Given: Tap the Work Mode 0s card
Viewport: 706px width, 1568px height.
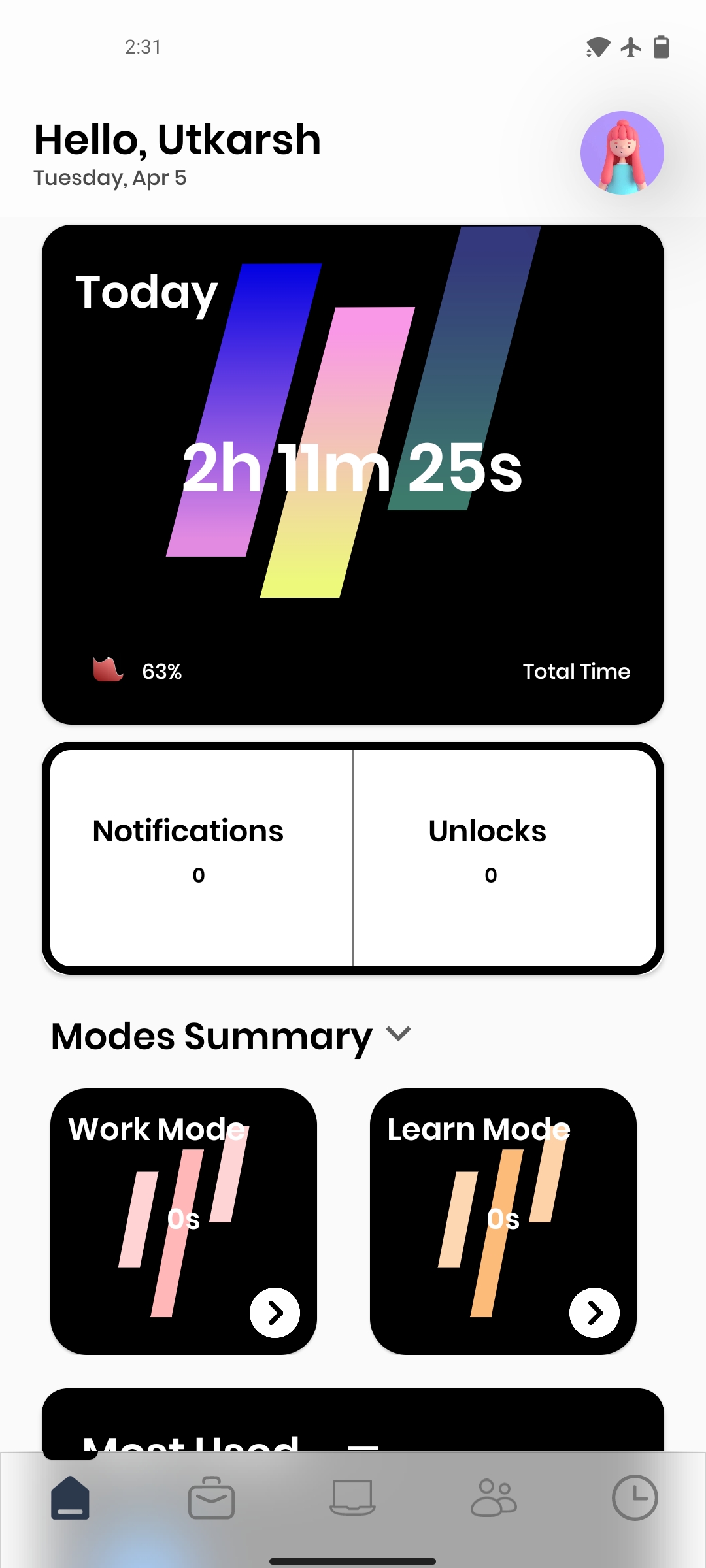Looking at the screenshot, I should point(184,1222).
